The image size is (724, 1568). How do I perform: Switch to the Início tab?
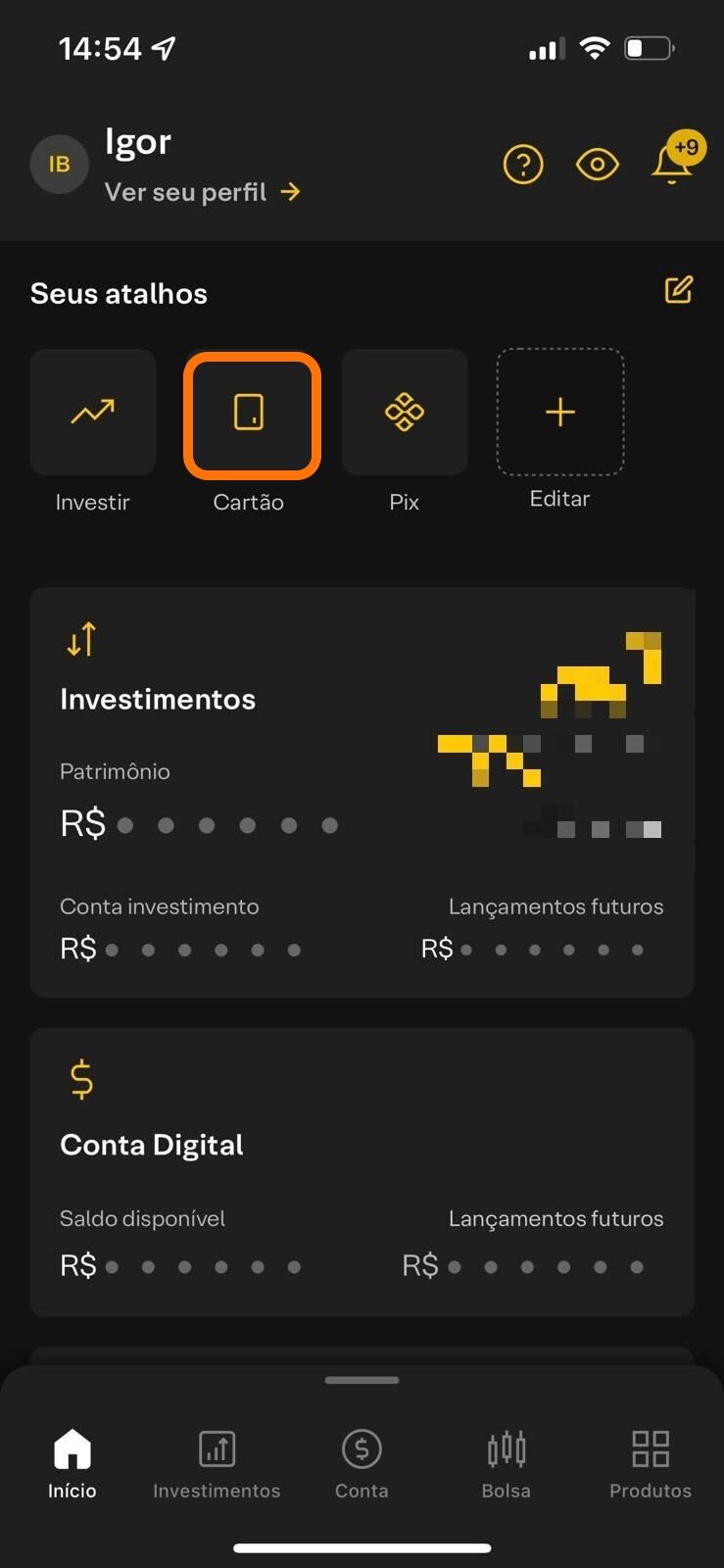pyautogui.click(x=72, y=1464)
